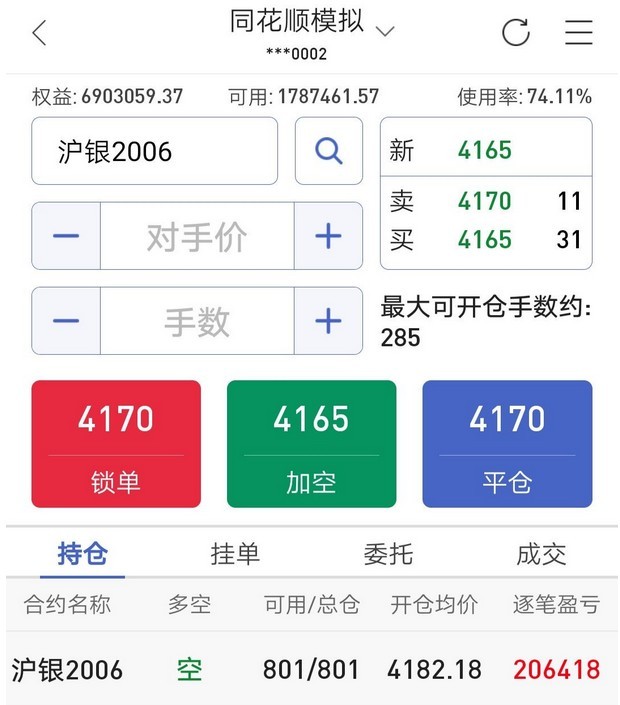
Task: Increase the lot count (手数)
Action: click(x=328, y=321)
